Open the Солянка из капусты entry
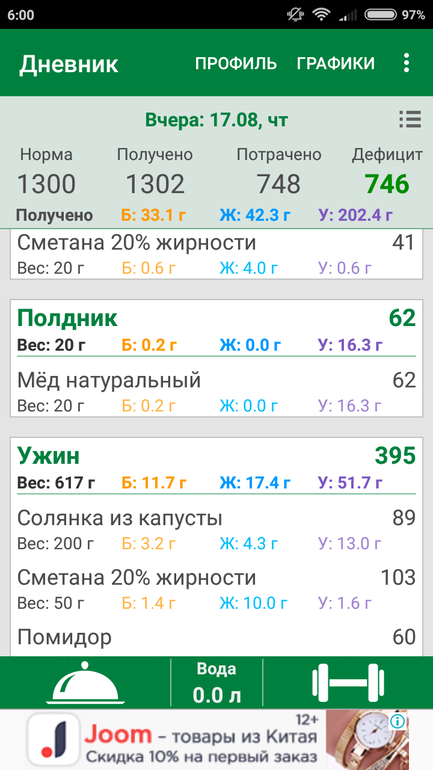 216,530
